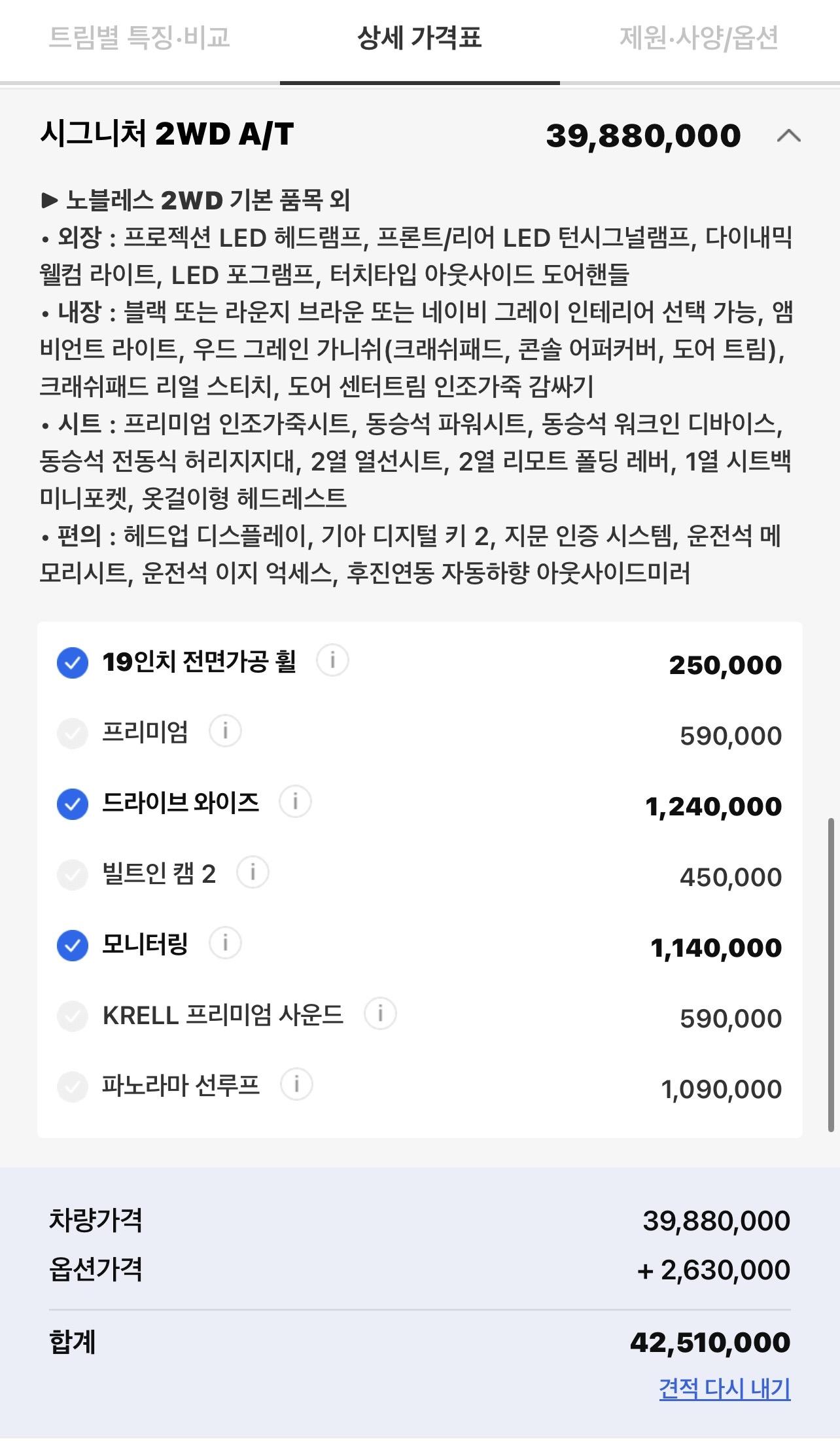Switch to the 트림별 특징·비교 tab
The image size is (840, 1441).
[139, 37]
